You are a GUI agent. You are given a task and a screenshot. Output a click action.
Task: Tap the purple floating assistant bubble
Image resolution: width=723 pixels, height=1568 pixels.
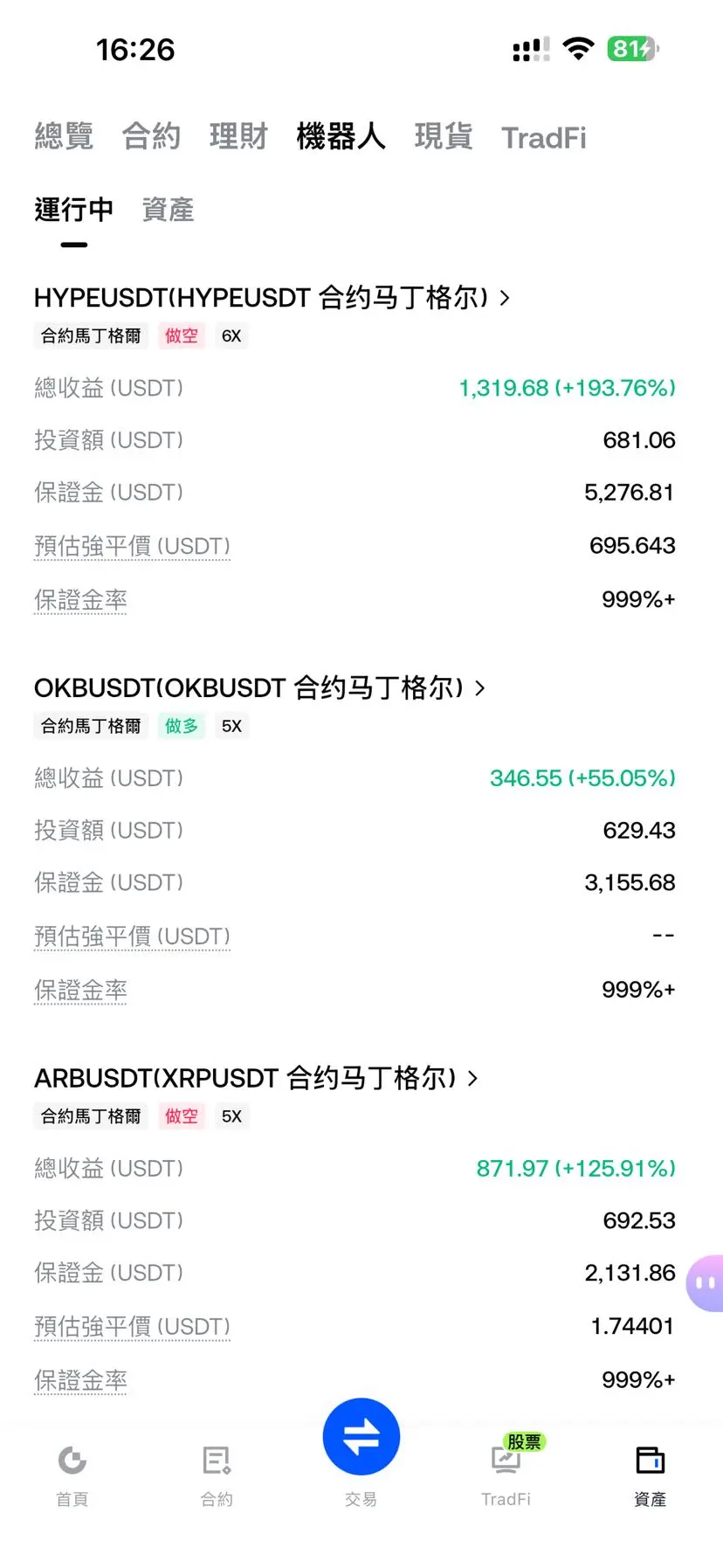point(706,1283)
